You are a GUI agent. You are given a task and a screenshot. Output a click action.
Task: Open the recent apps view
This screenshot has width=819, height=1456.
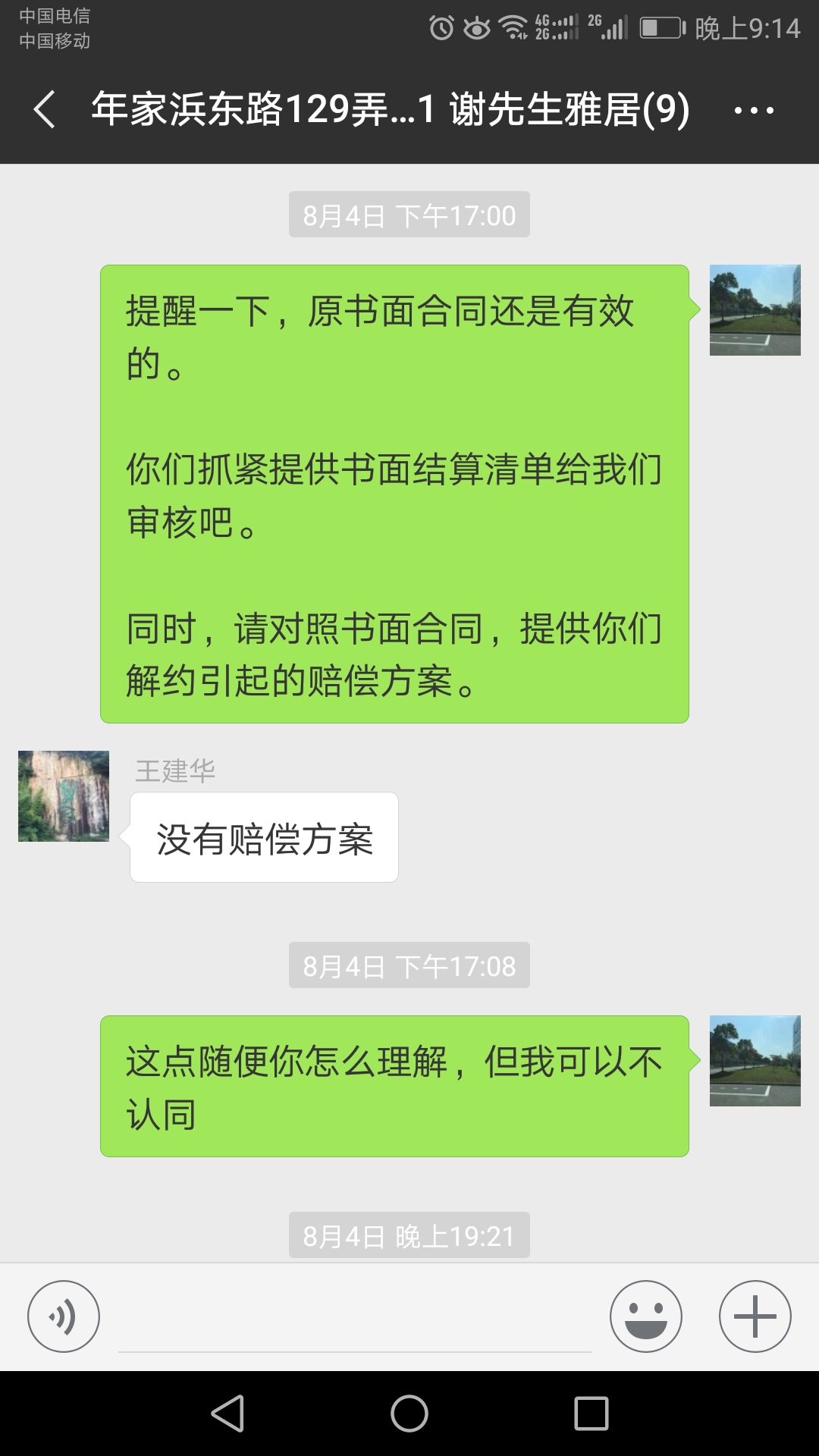click(591, 1414)
